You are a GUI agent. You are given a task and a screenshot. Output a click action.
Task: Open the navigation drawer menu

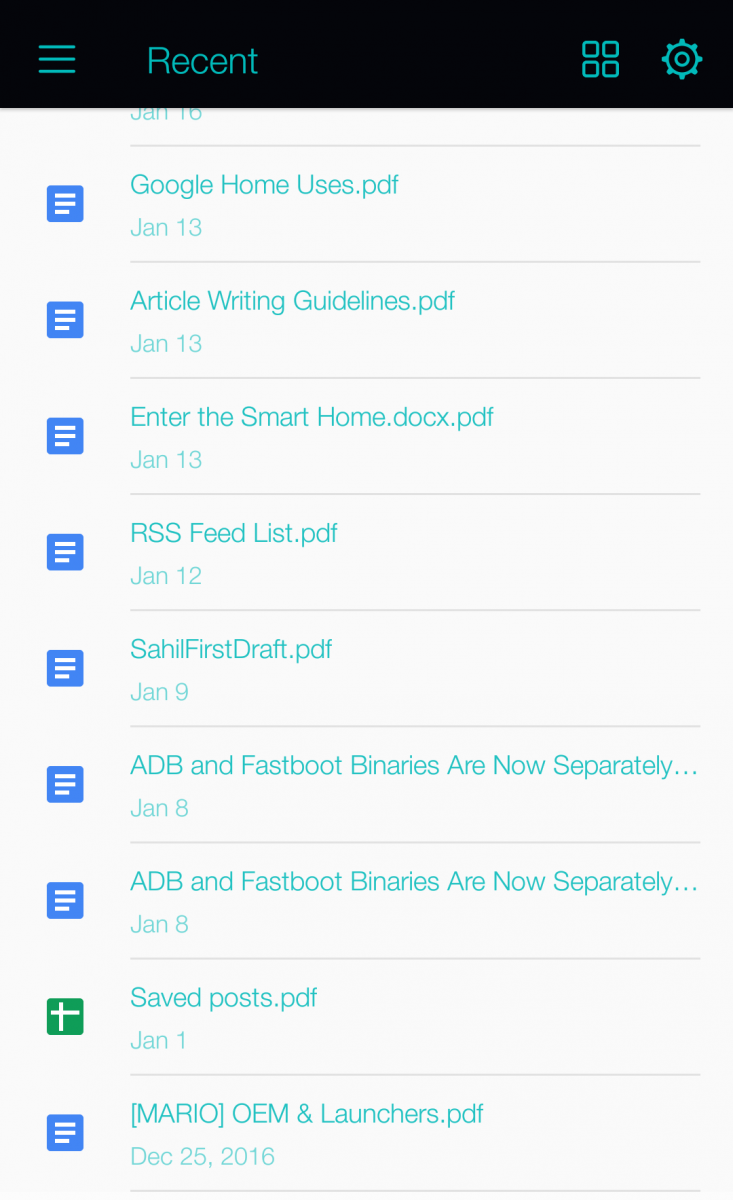(x=57, y=60)
